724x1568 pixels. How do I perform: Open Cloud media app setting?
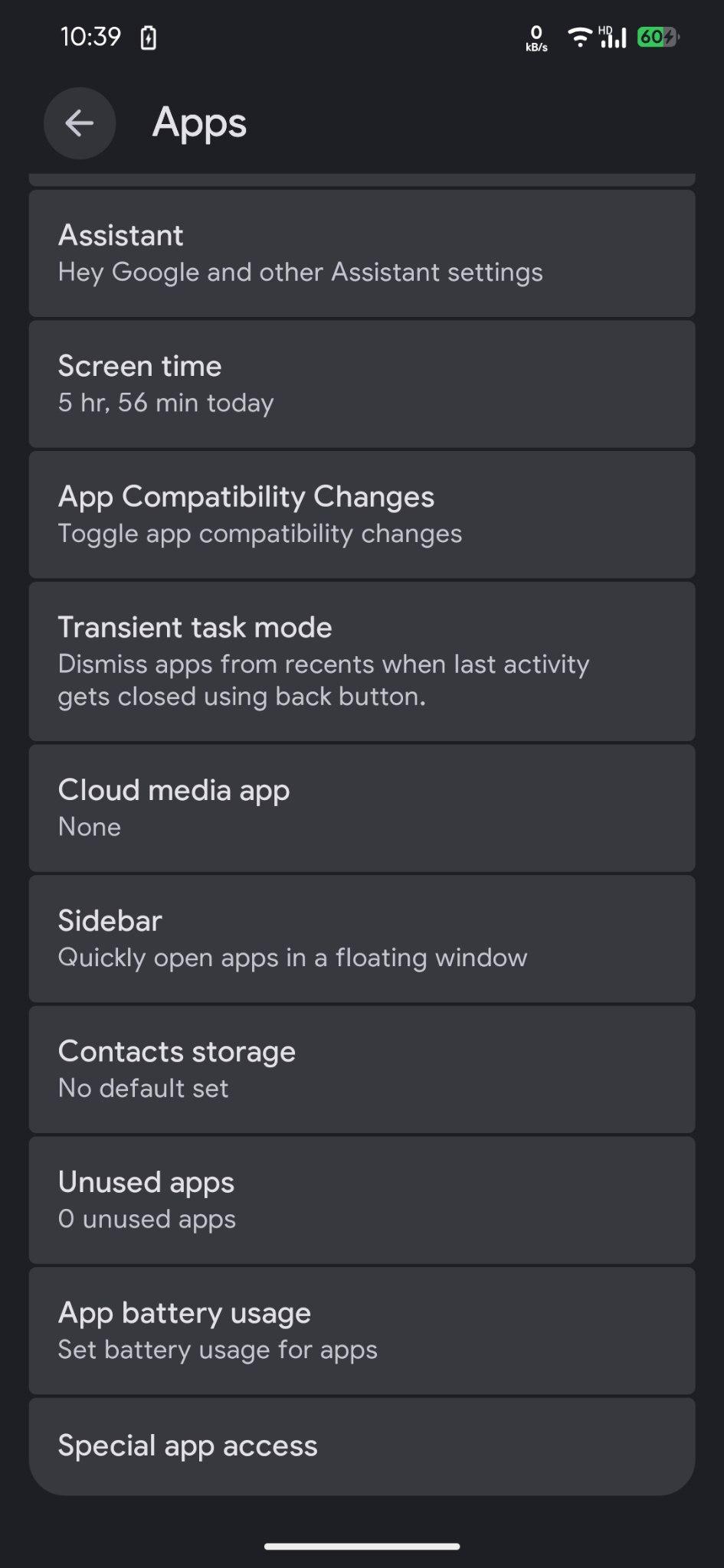coord(362,808)
